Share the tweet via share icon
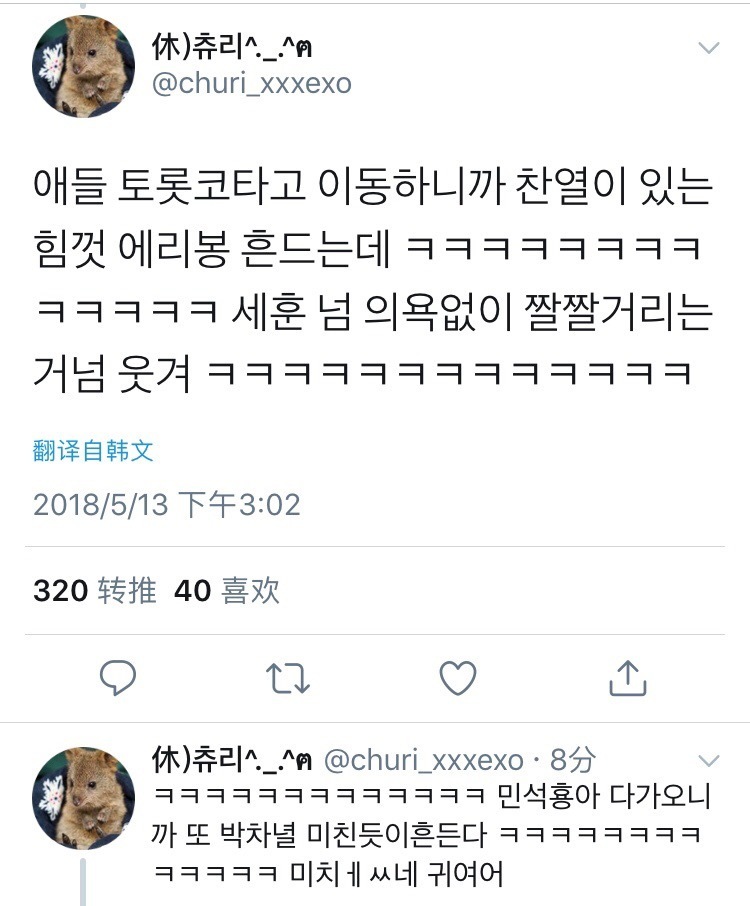This screenshot has width=750, height=906. coord(628,679)
